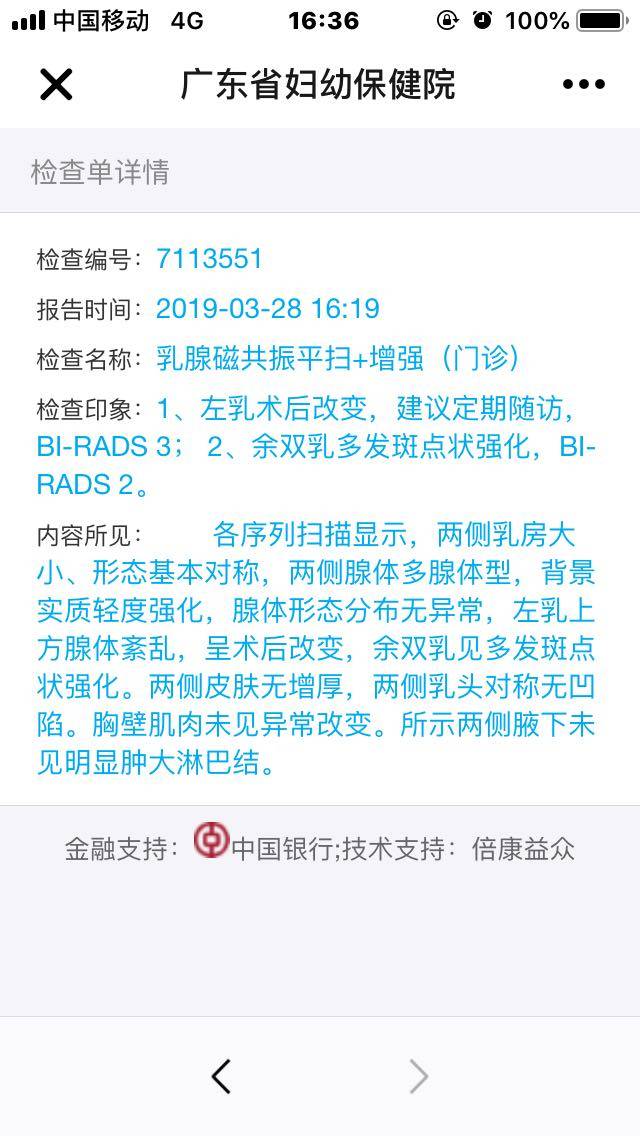
Task: Close the 广东省妇幼保健院 page
Action: coord(56,85)
